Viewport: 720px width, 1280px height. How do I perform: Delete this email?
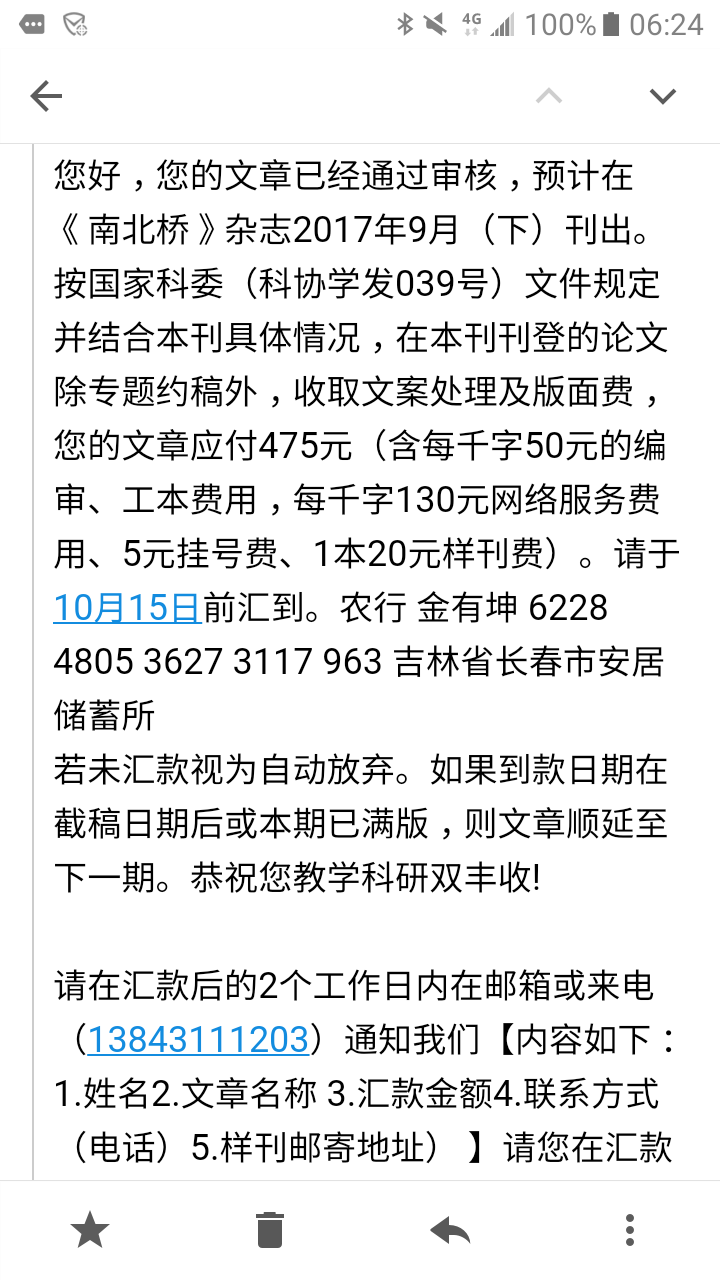tap(270, 1230)
